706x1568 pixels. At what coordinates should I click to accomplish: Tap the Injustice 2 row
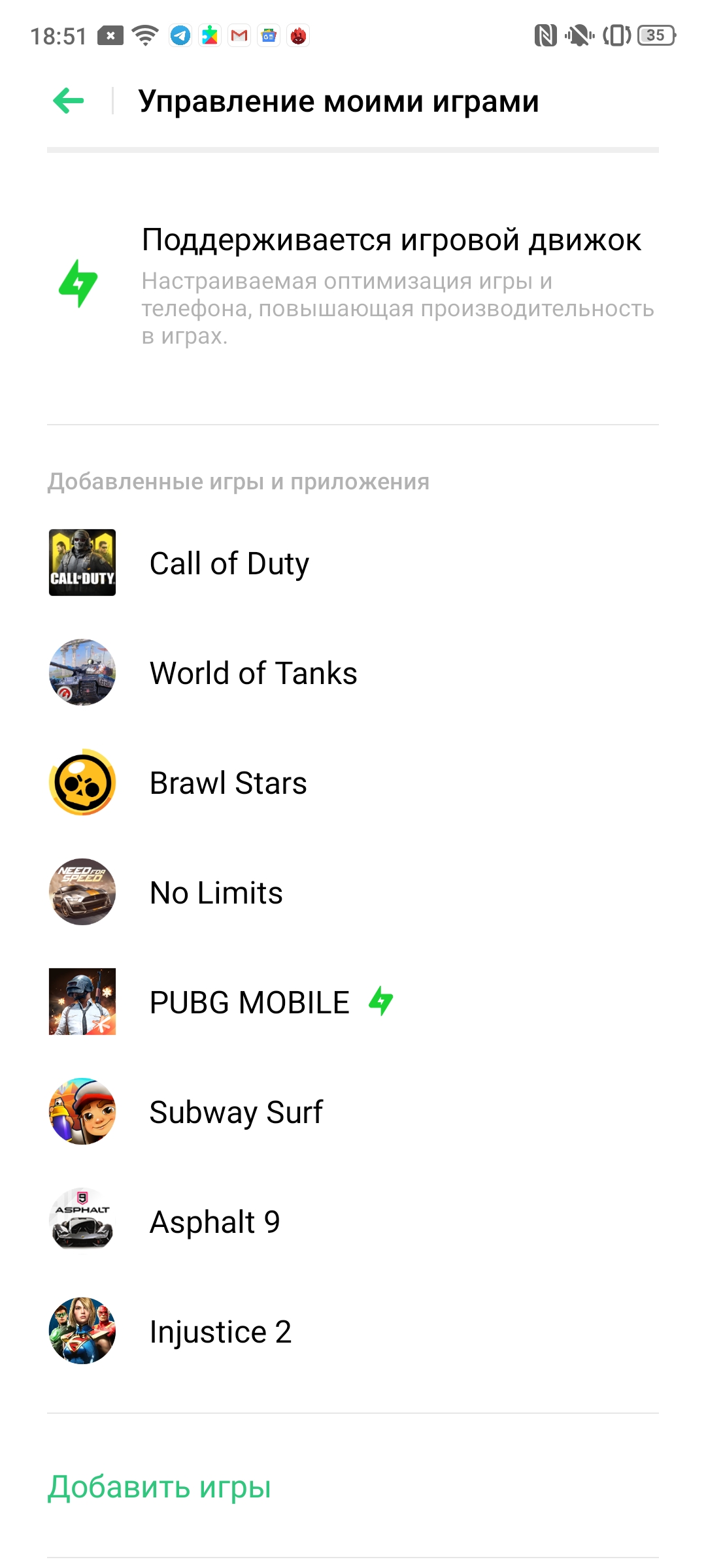[x=220, y=1331]
